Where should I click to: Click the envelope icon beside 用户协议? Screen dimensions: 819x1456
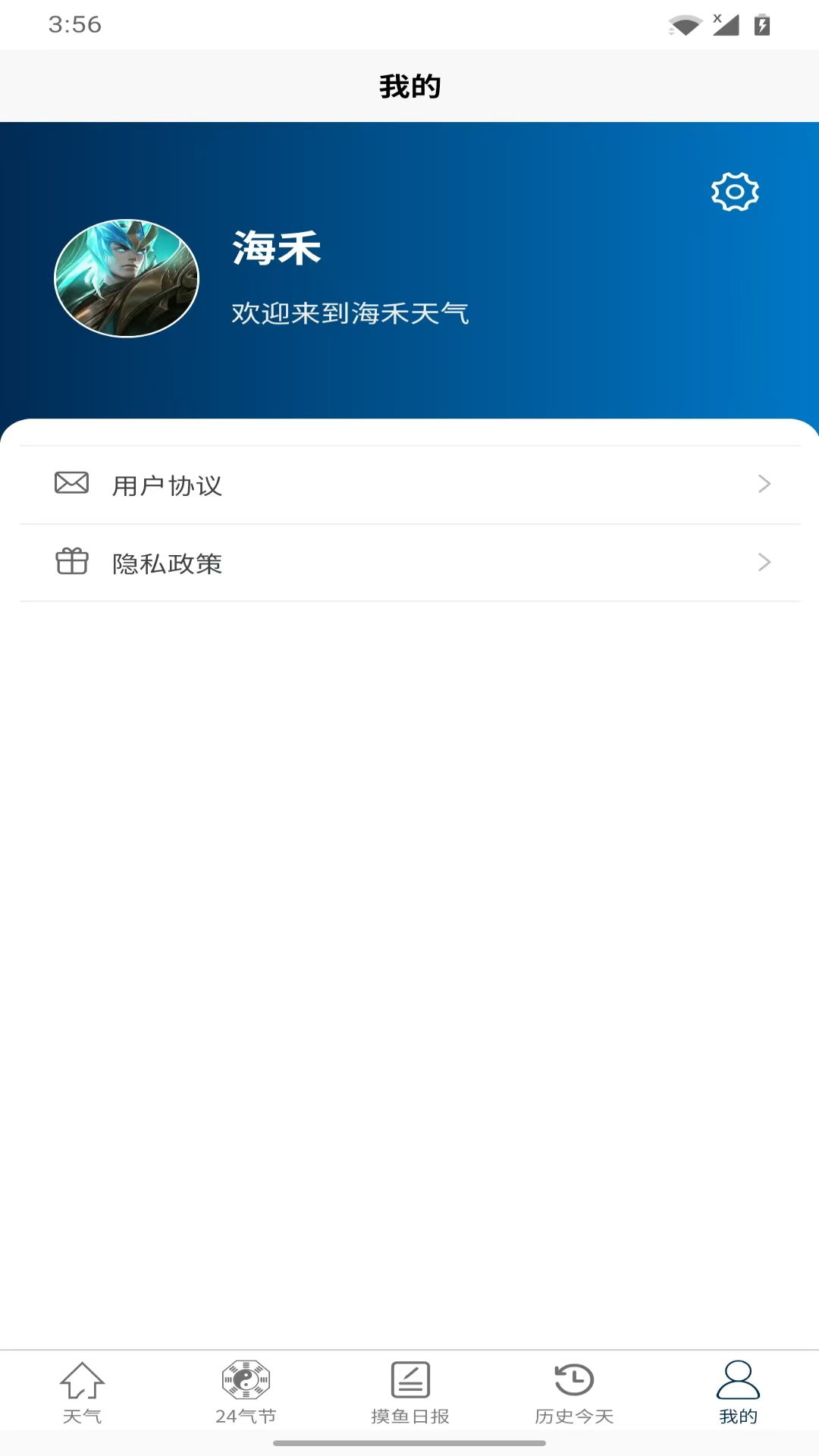[x=72, y=484]
